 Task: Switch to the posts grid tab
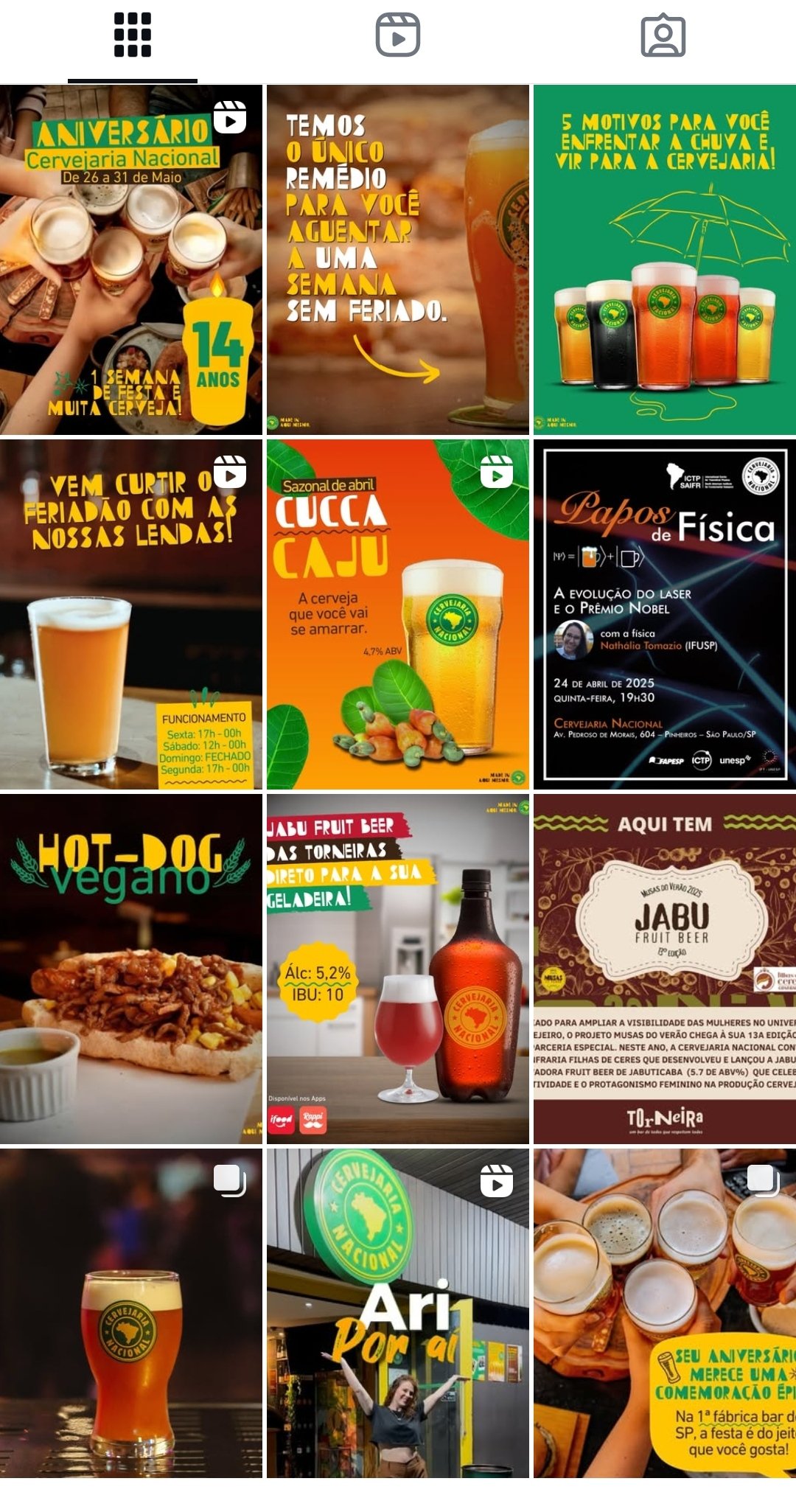click(133, 35)
